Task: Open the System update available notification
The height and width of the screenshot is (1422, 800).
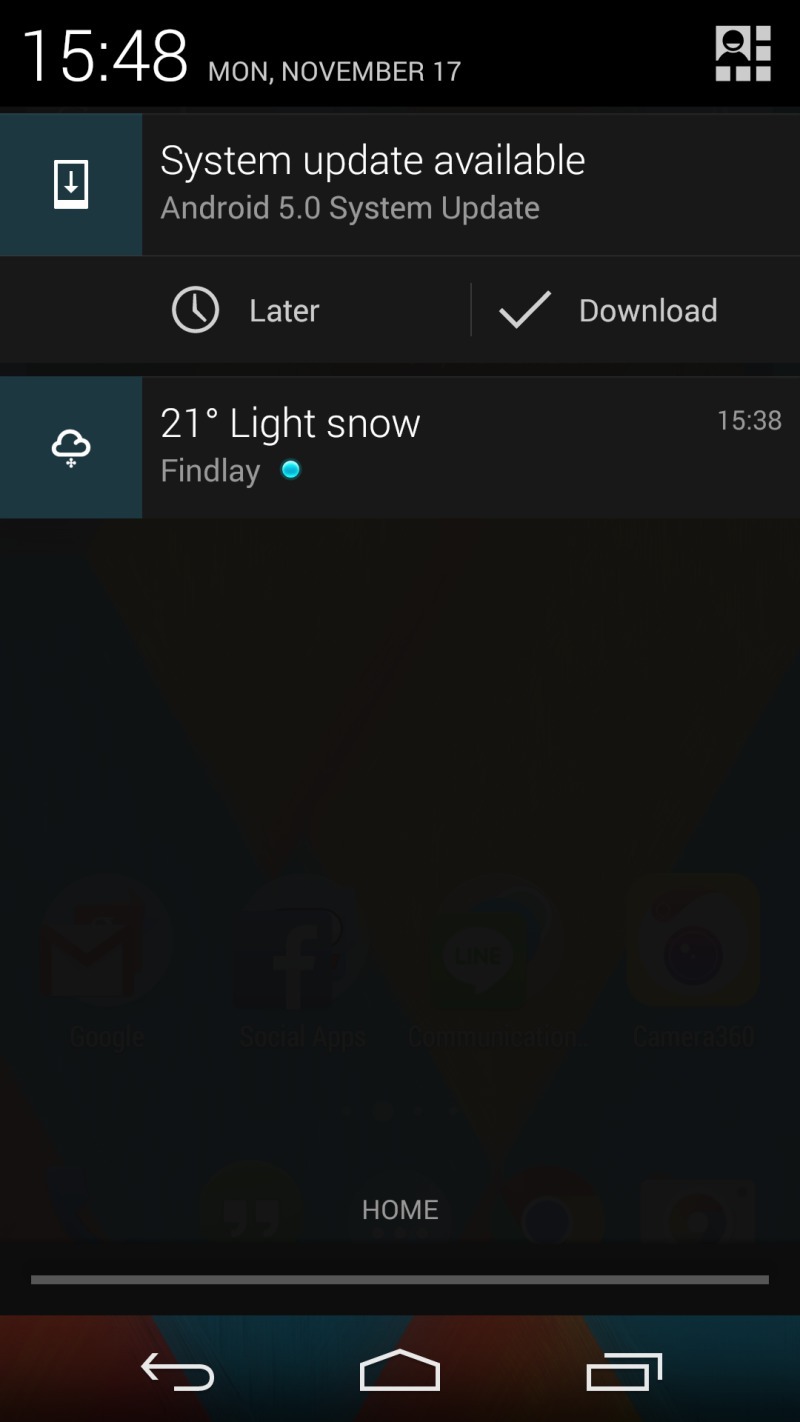Action: [400, 184]
